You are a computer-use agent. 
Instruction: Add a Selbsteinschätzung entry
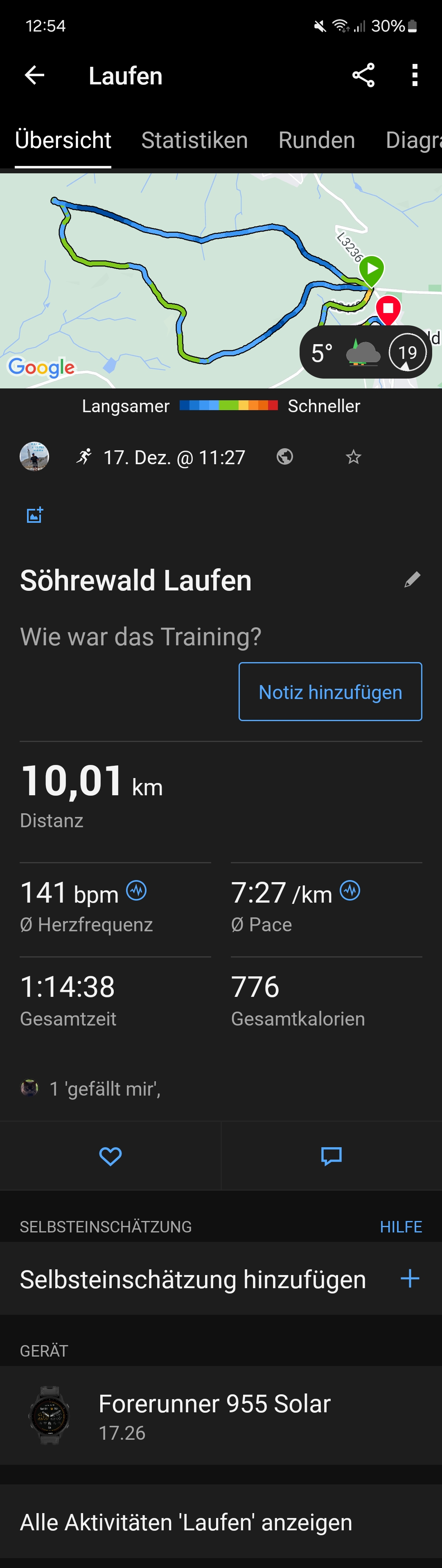pos(410,1278)
